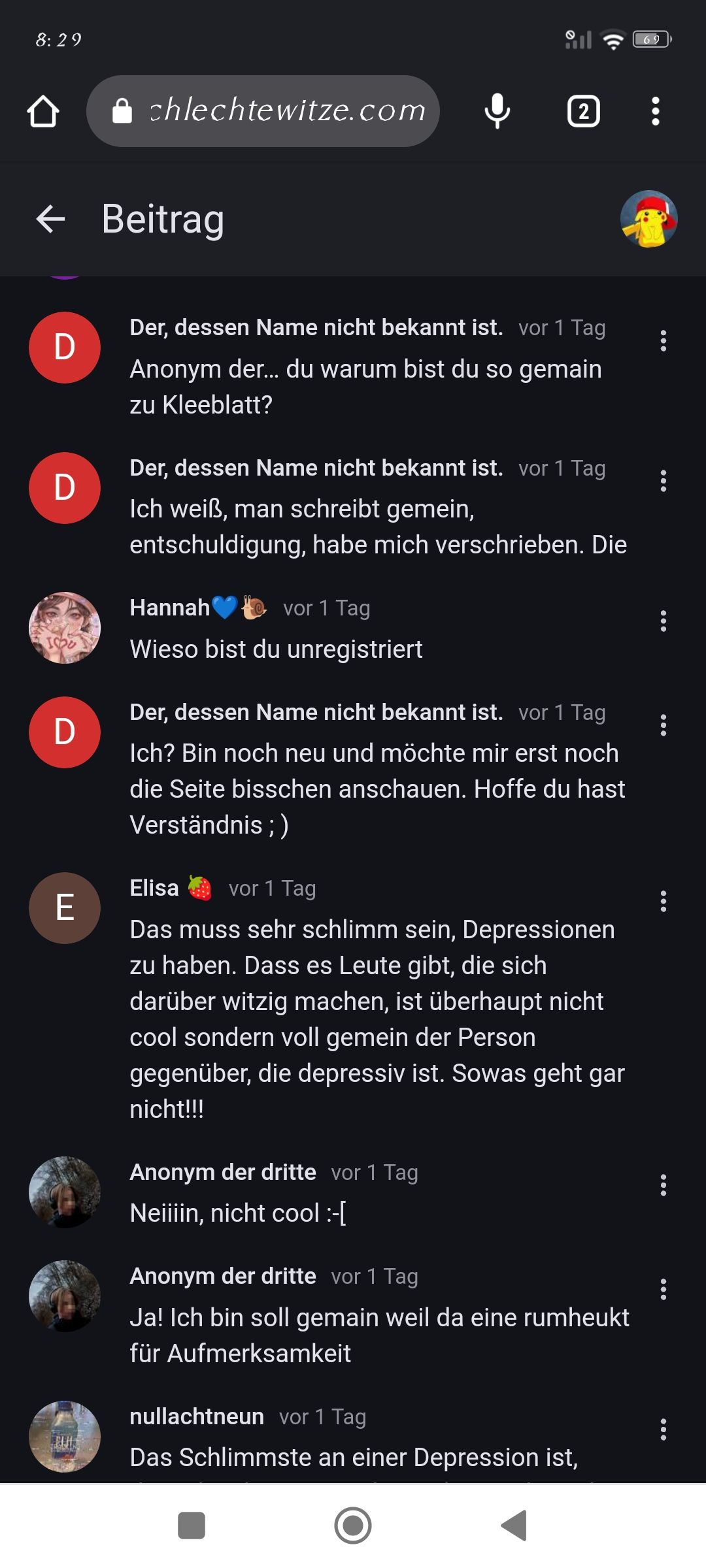
Task: Open the browser tab switcher
Action: 583,111
